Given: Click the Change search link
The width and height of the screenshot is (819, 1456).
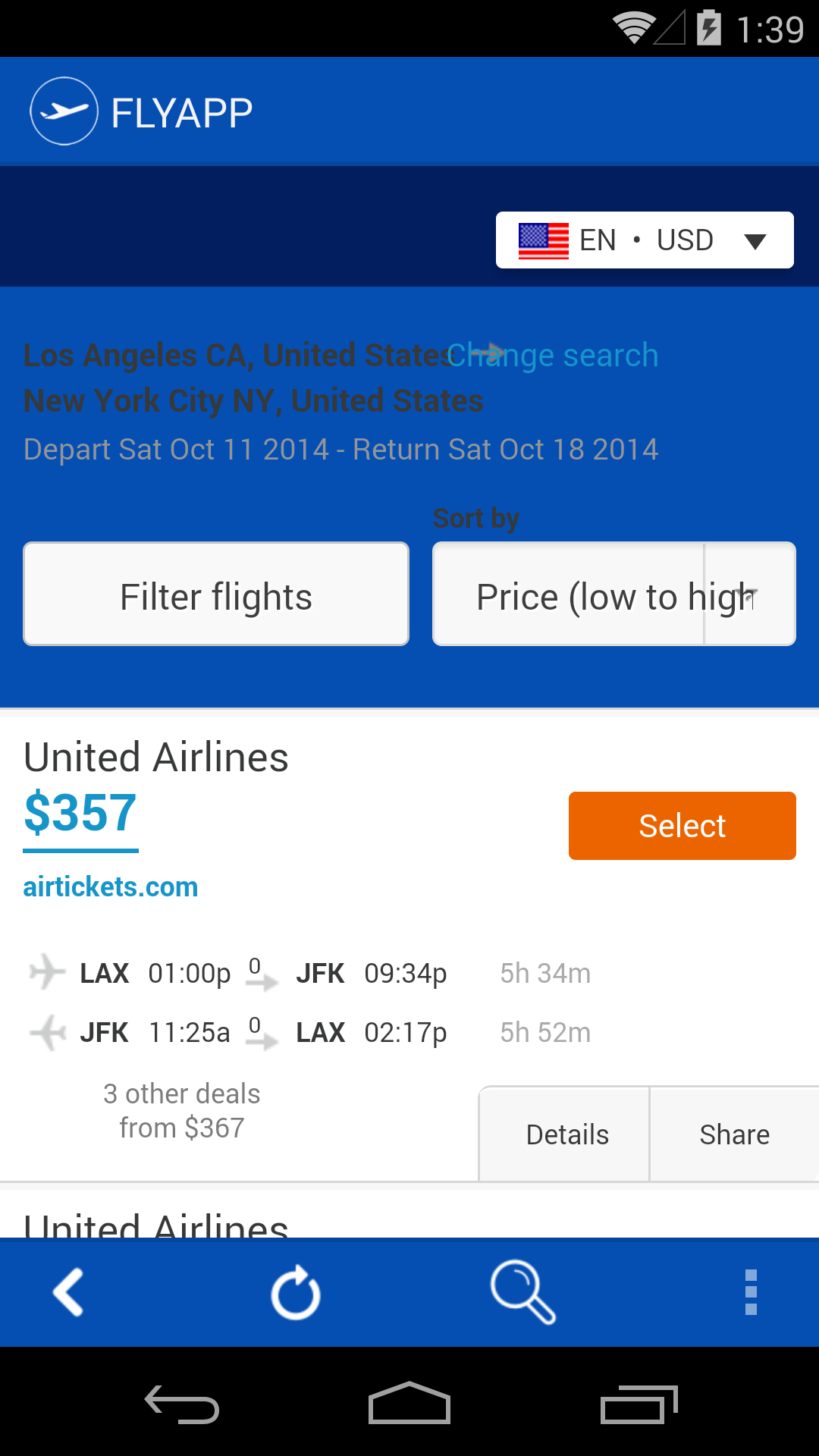Looking at the screenshot, I should [551, 354].
